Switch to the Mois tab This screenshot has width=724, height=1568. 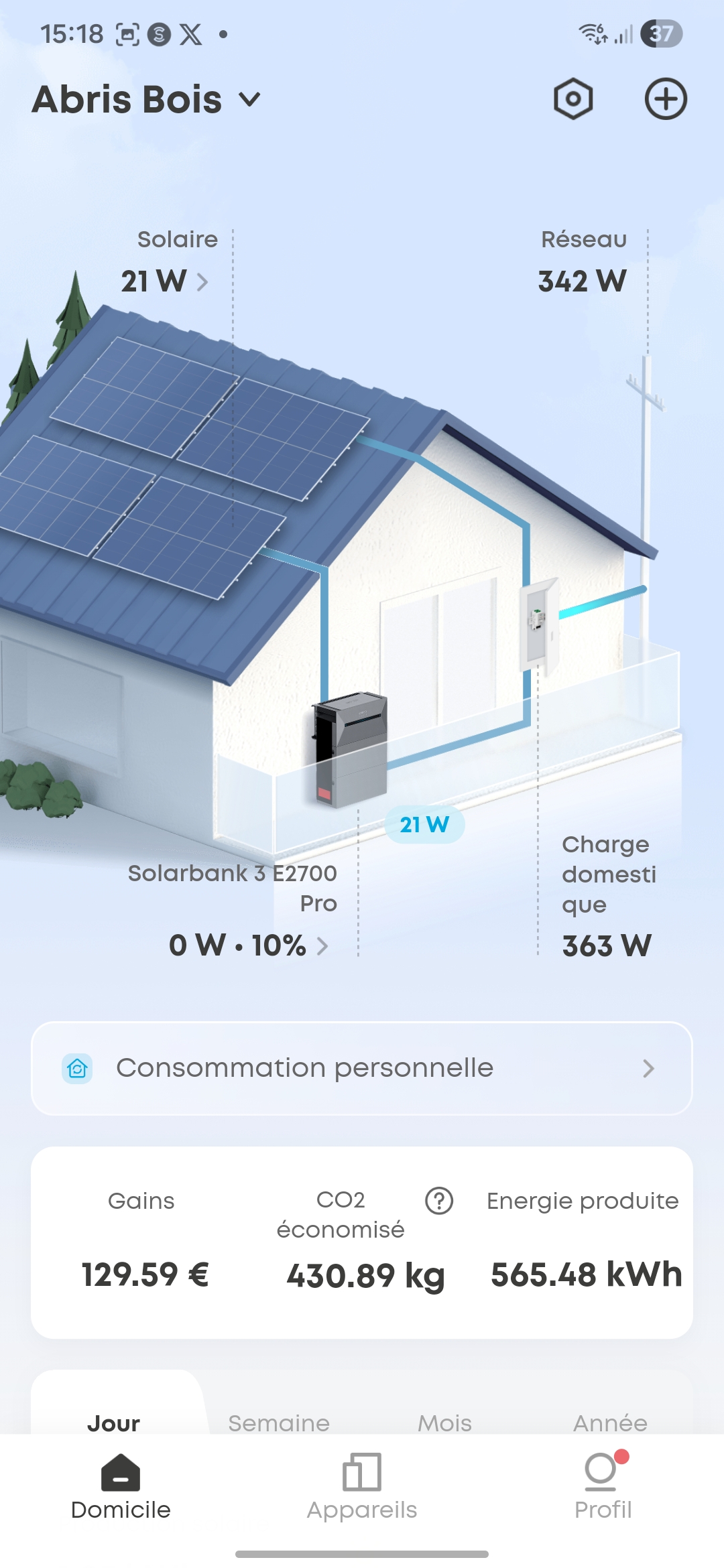point(444,1422)
